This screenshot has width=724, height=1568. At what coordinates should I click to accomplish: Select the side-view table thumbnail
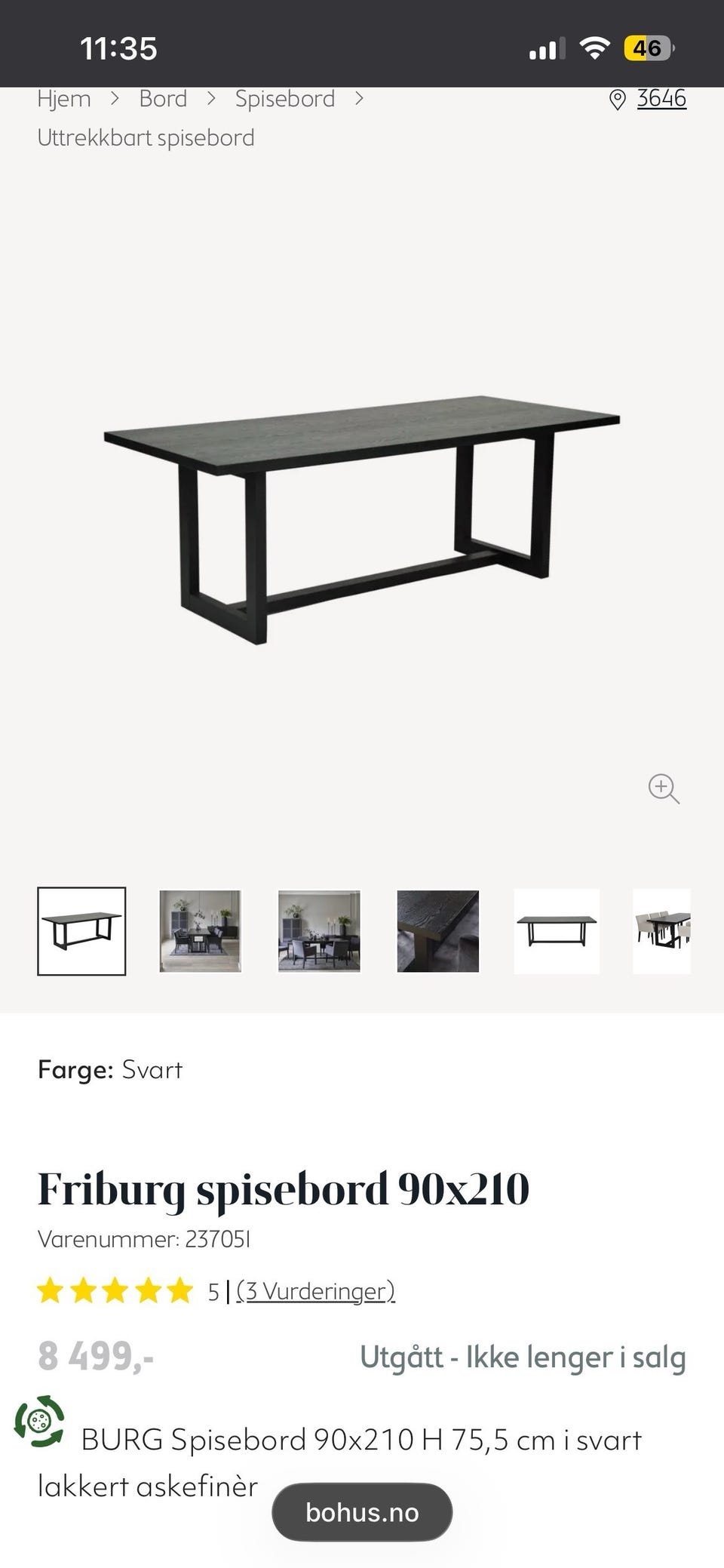tap(557, 931)
